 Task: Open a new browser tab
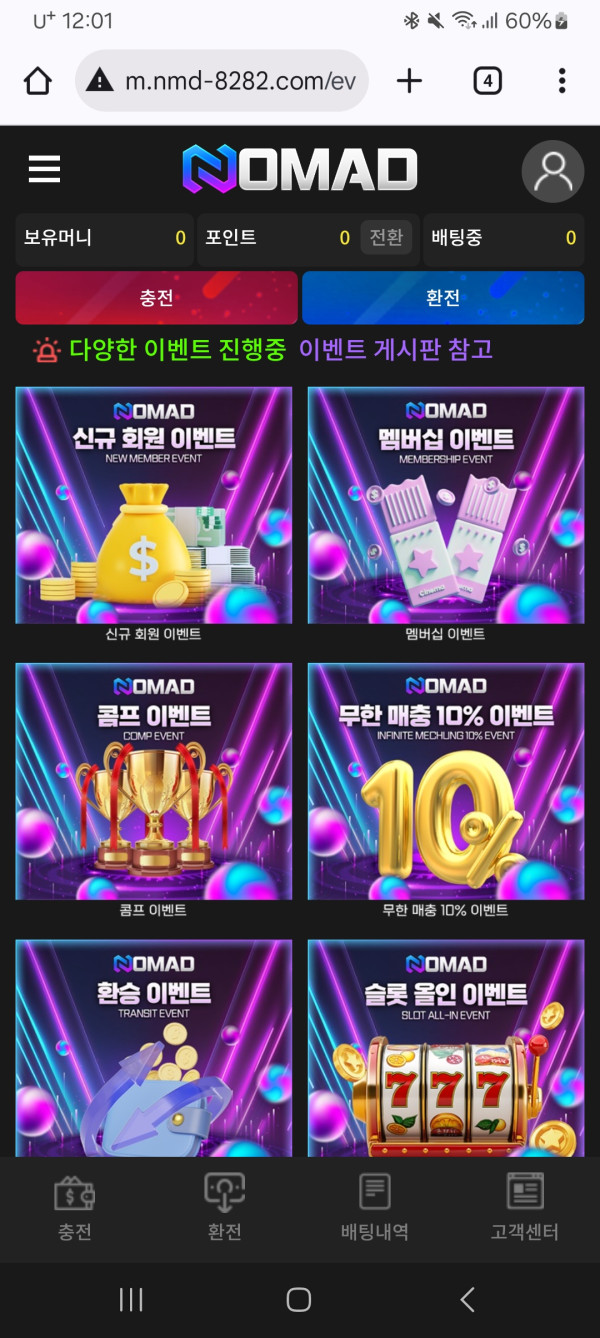[x=409, y=81]
